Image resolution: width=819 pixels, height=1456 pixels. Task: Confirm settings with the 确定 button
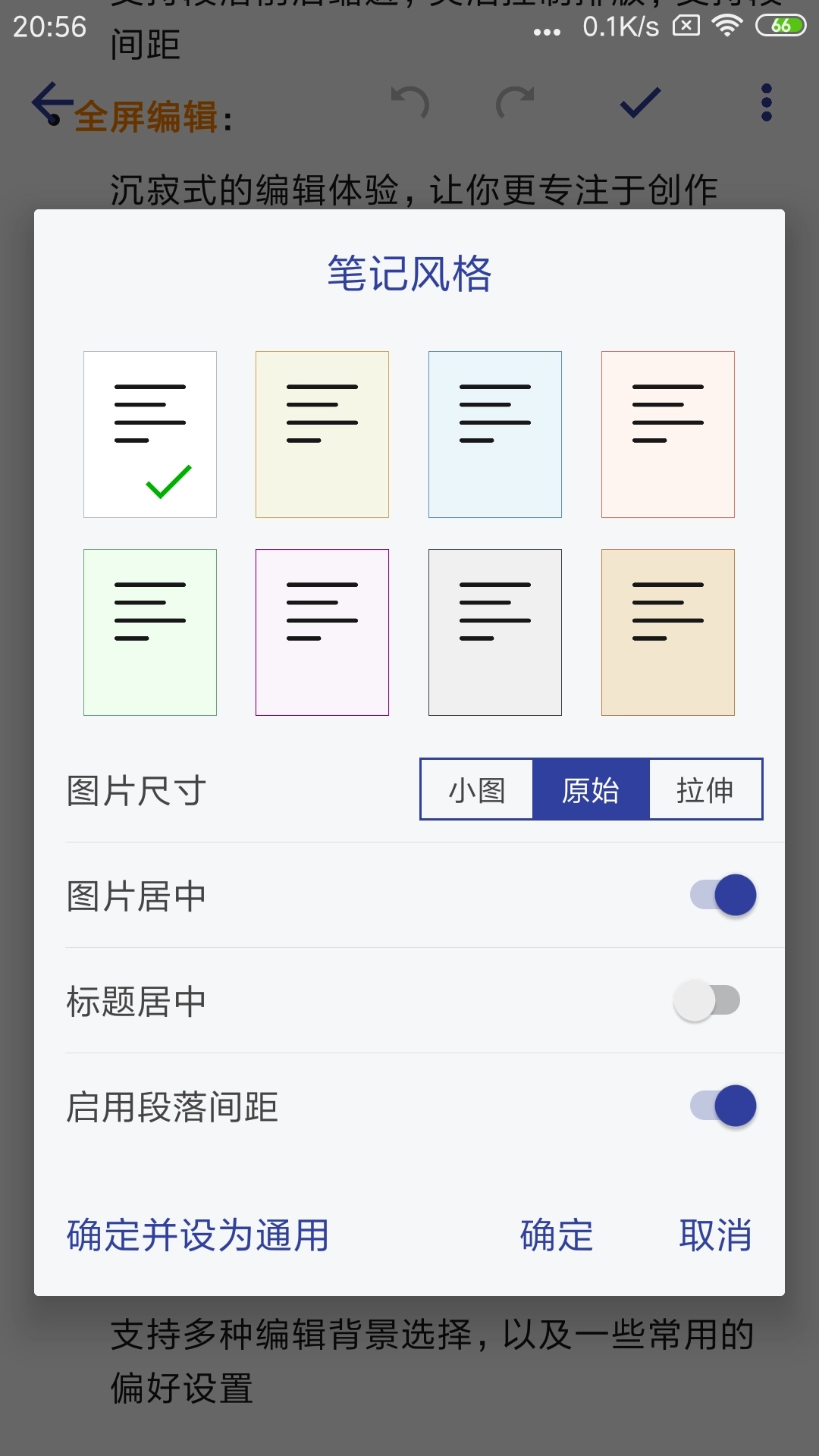[556, 1235]
